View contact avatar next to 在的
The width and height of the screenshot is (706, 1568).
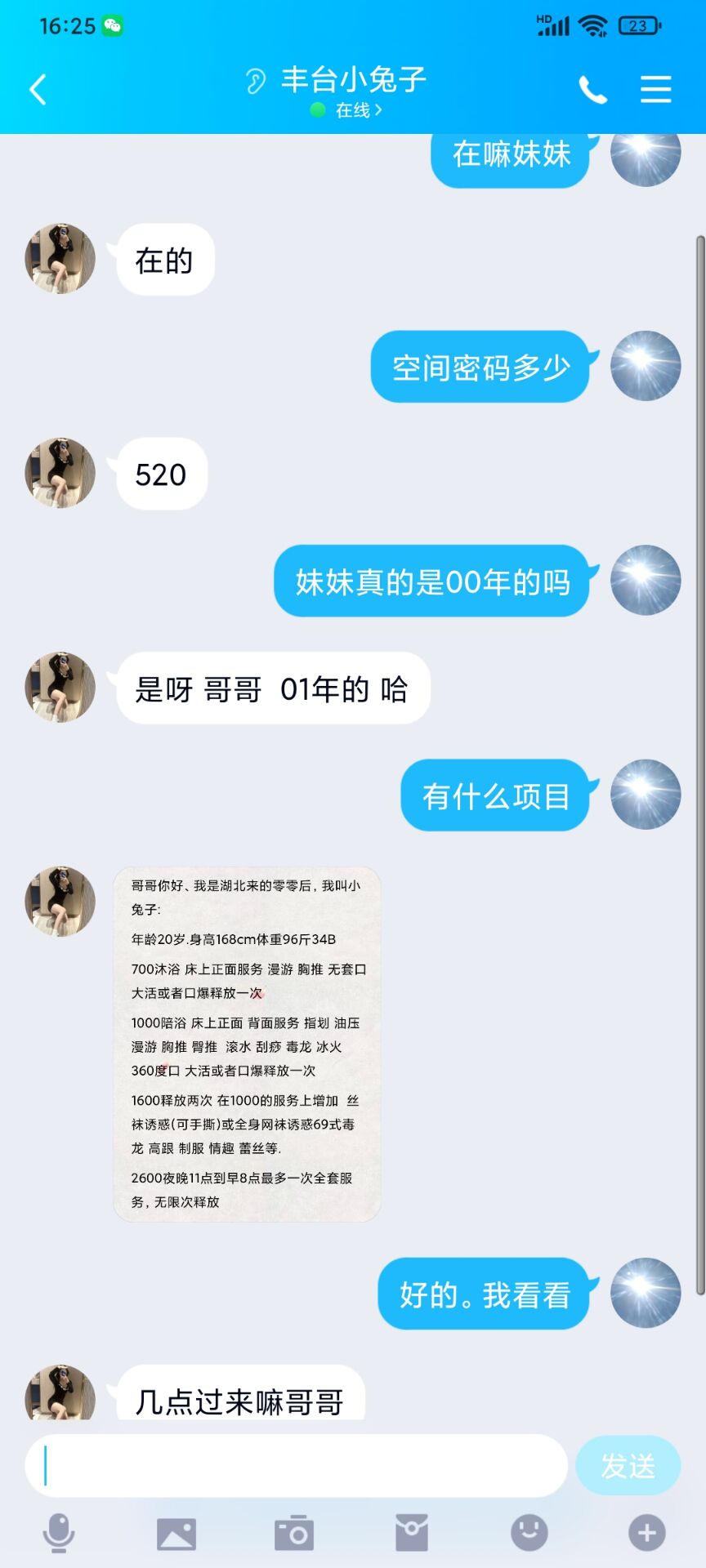(60, 259)
